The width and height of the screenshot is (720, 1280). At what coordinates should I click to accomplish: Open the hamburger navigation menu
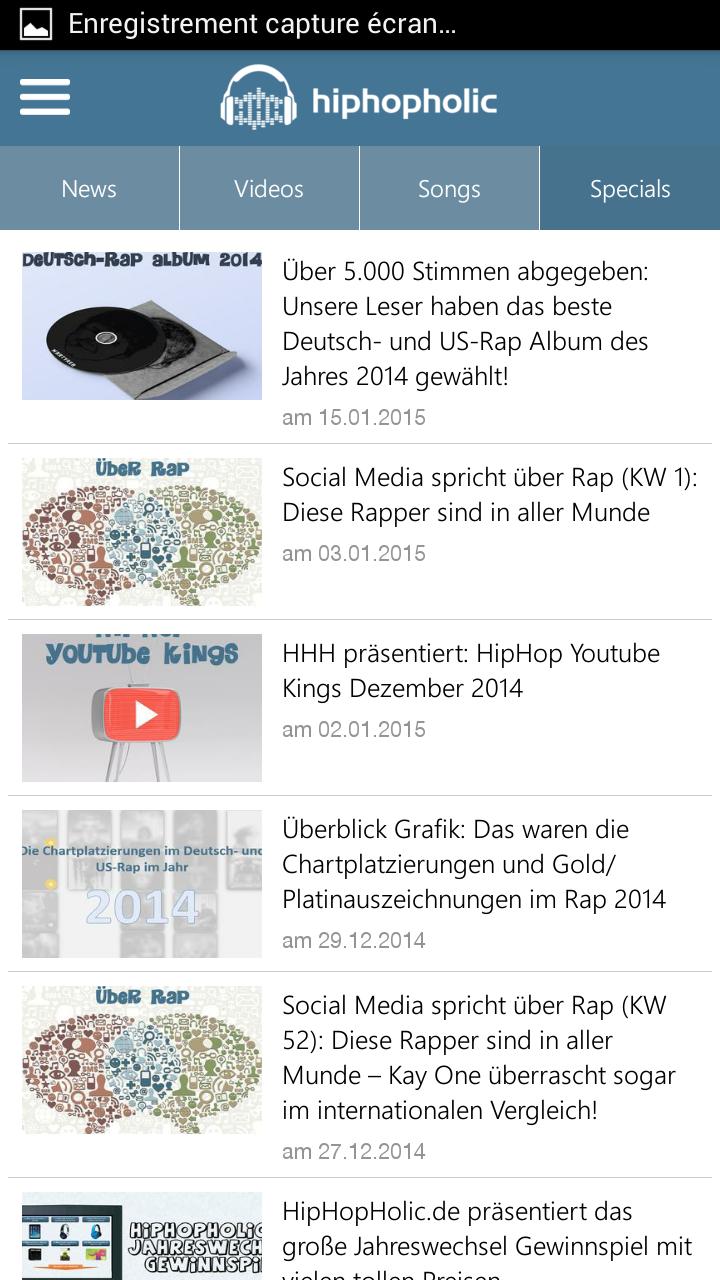point(44,97)
